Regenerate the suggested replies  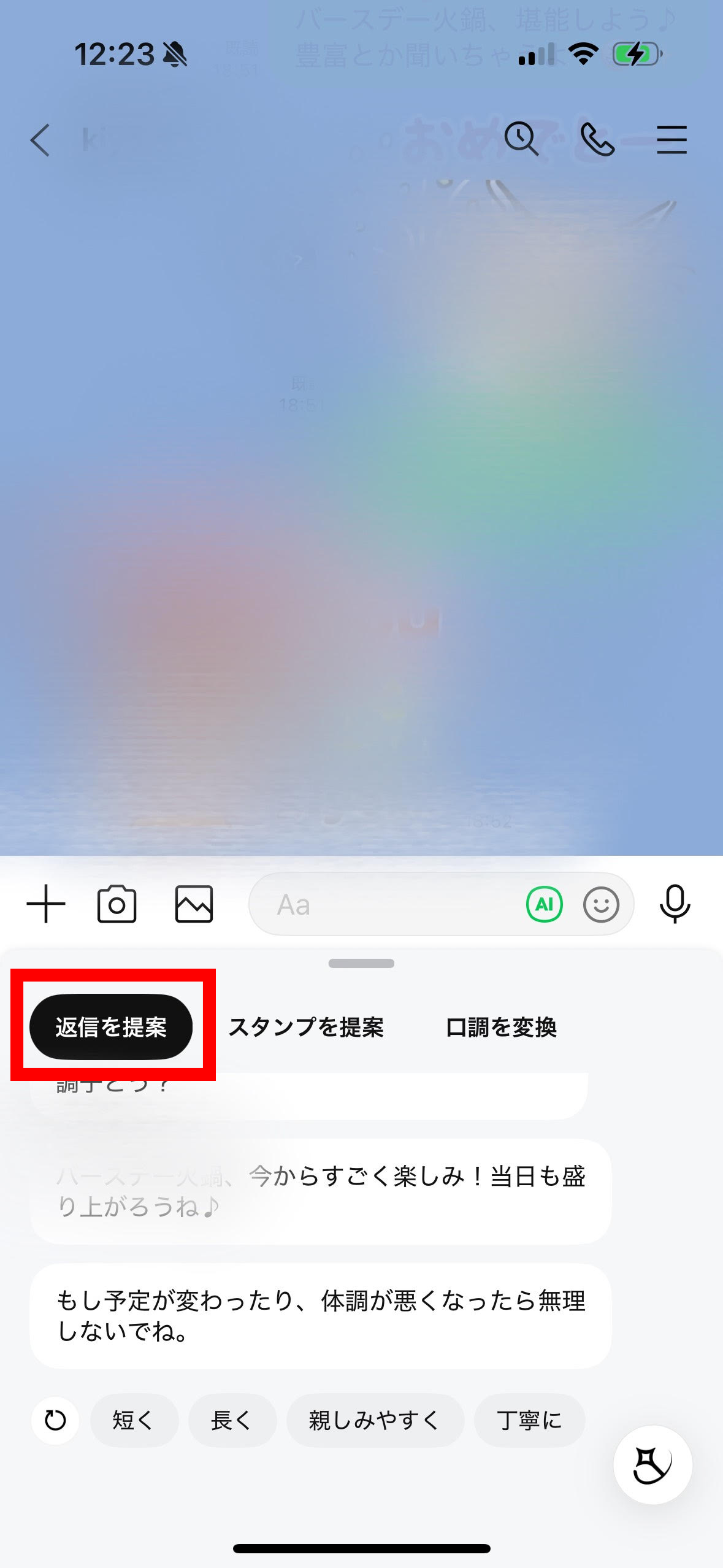click(x=55, y=1420)
